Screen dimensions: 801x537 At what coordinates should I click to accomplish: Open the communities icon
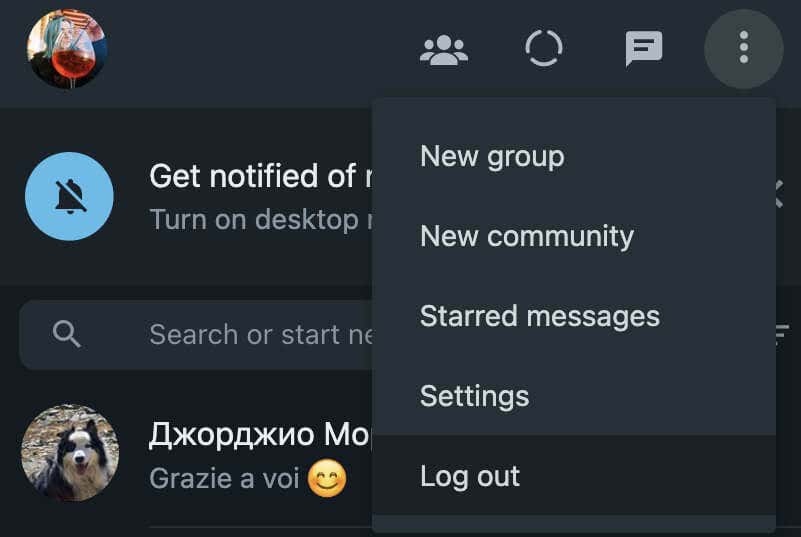tap(444, 49)
